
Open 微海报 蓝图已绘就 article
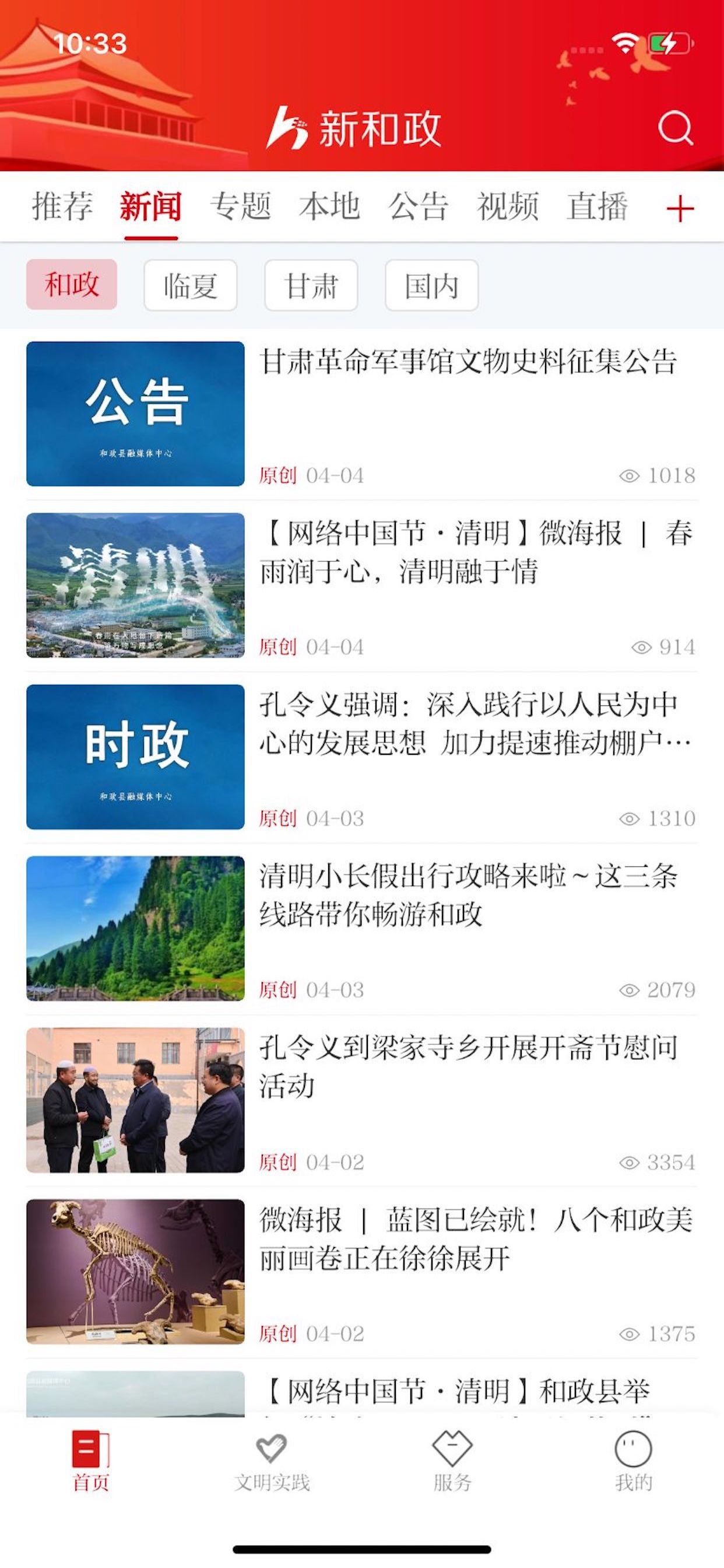click(362, 1272)
